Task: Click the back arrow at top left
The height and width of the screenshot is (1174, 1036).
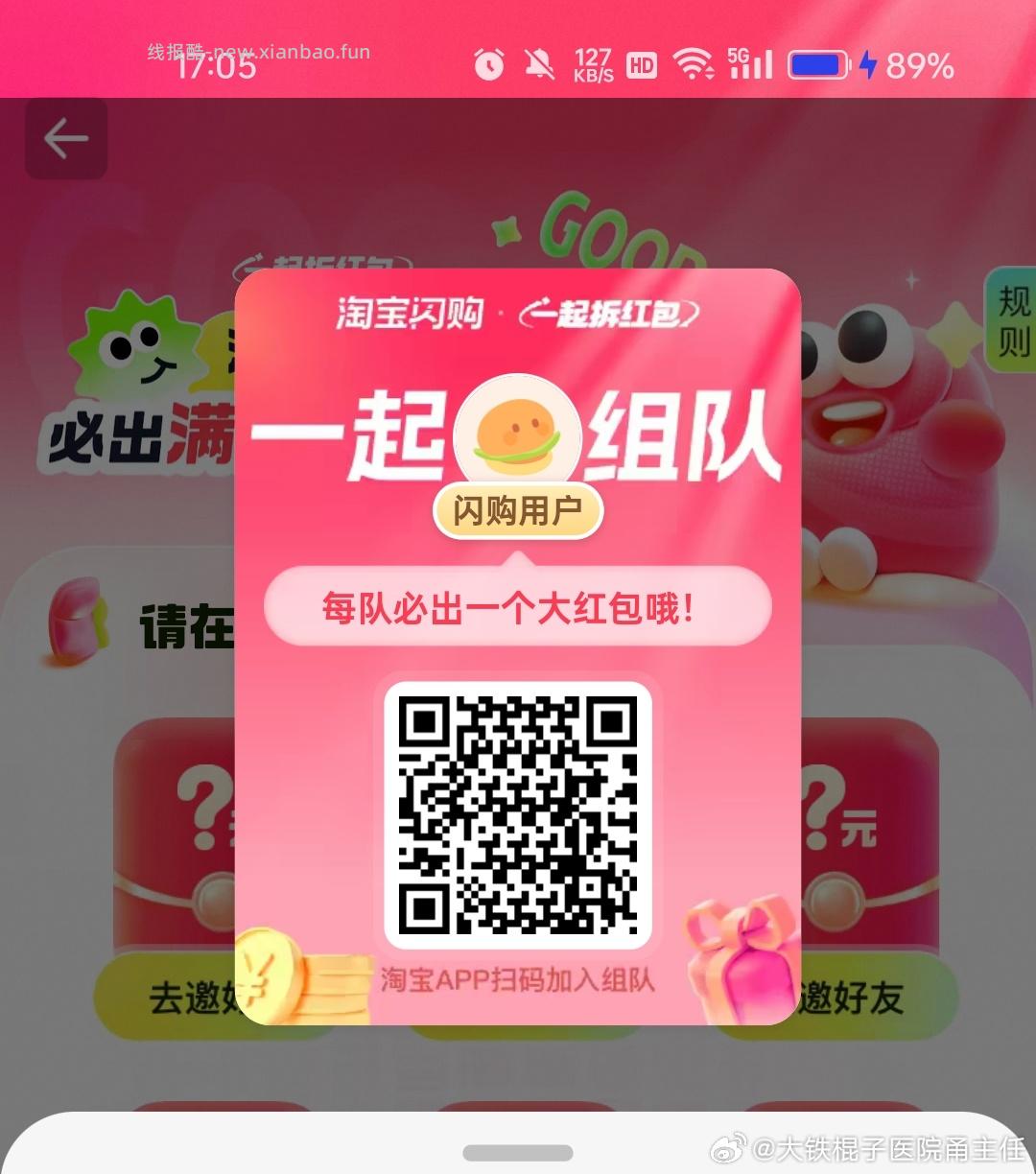Action: 65,137
